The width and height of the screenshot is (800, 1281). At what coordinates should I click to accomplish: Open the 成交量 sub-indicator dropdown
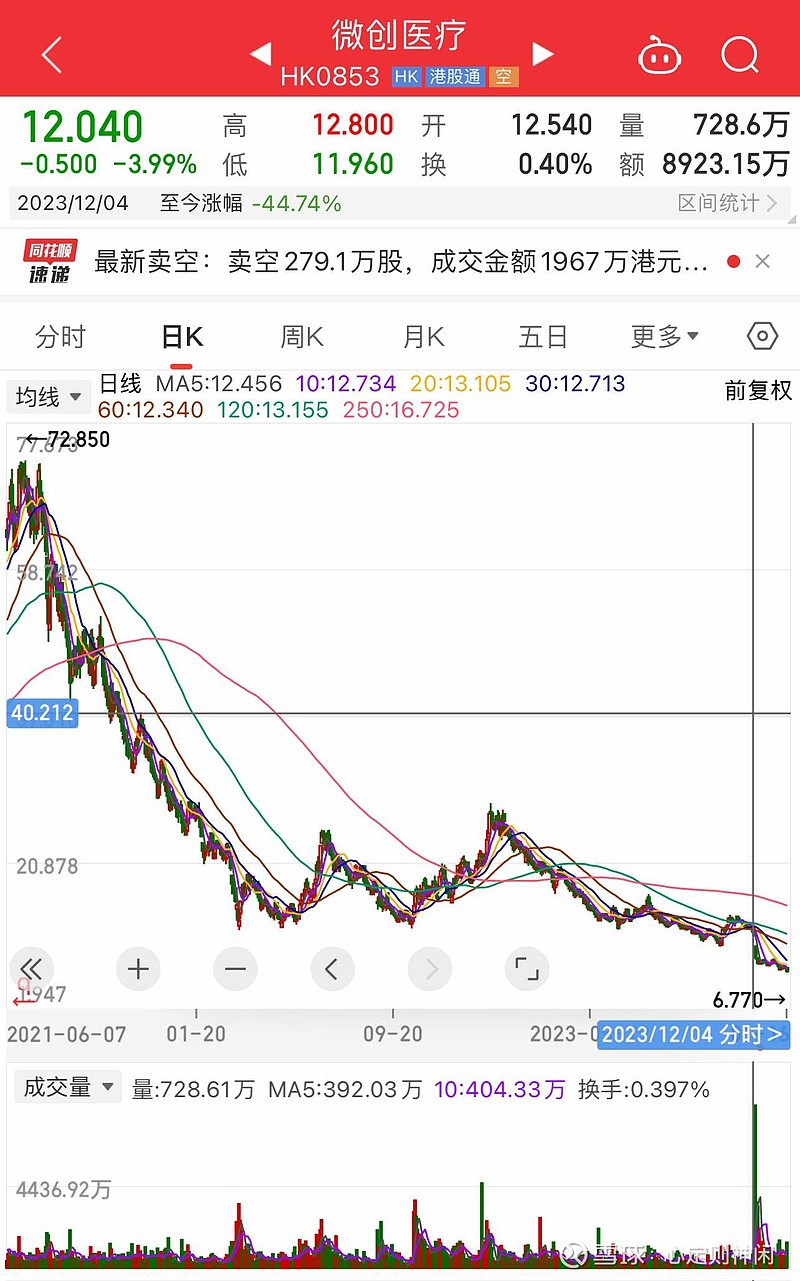pos(67,1087)
